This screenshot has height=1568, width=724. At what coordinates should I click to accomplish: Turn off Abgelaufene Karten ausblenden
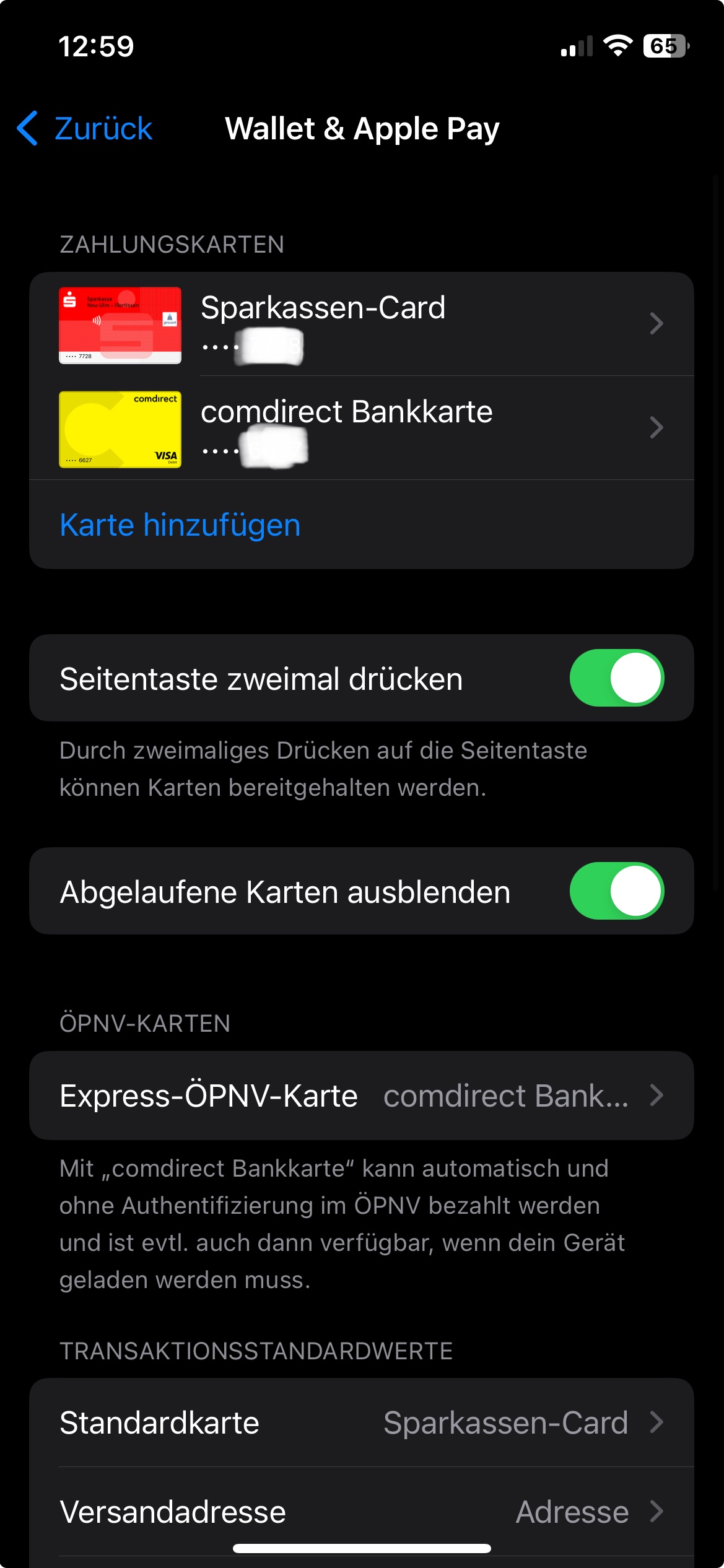(x=616, y=891)
